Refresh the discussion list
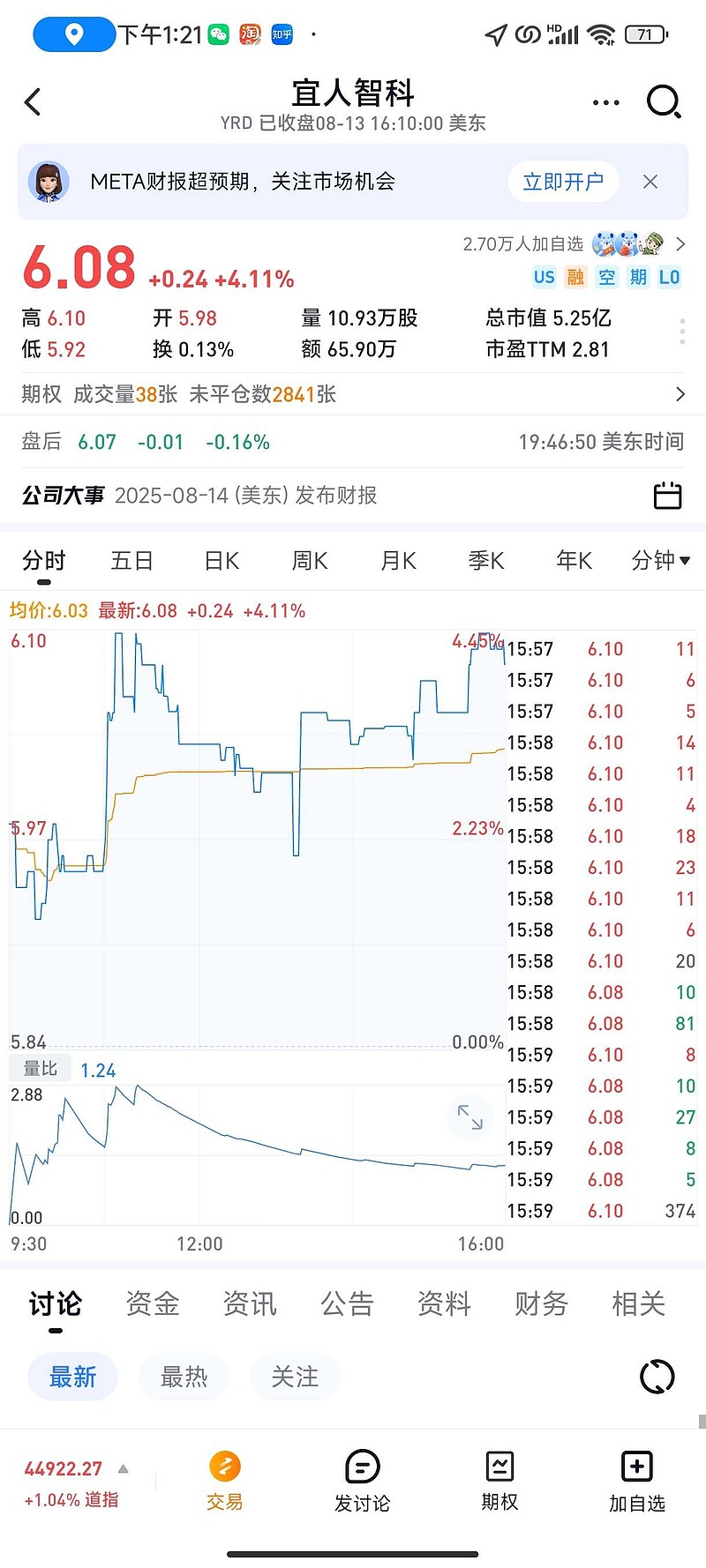 657,1377
